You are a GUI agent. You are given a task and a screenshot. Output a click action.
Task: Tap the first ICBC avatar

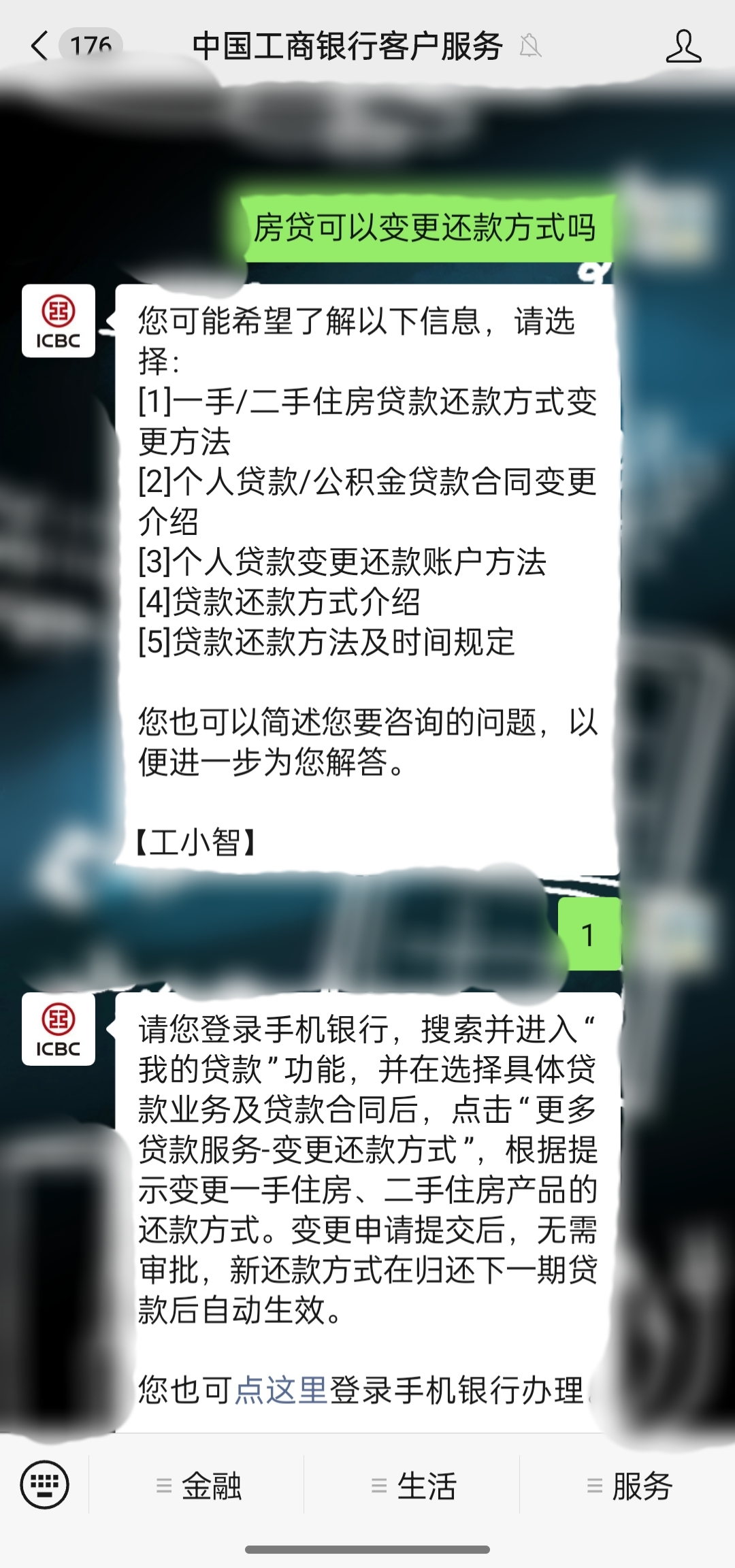tap(59, 321)
